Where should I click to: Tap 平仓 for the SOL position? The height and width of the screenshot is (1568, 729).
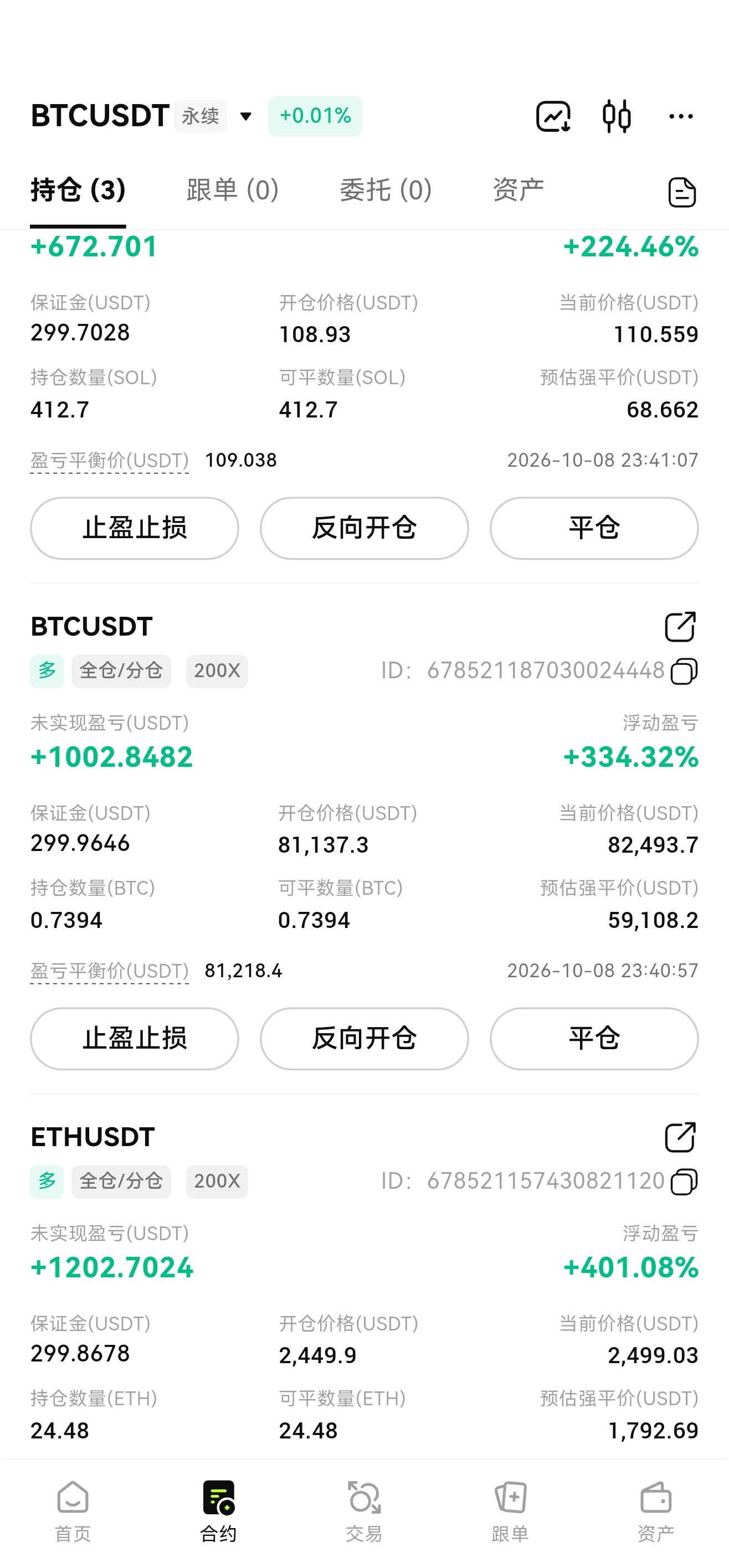[x=594, y=528]
